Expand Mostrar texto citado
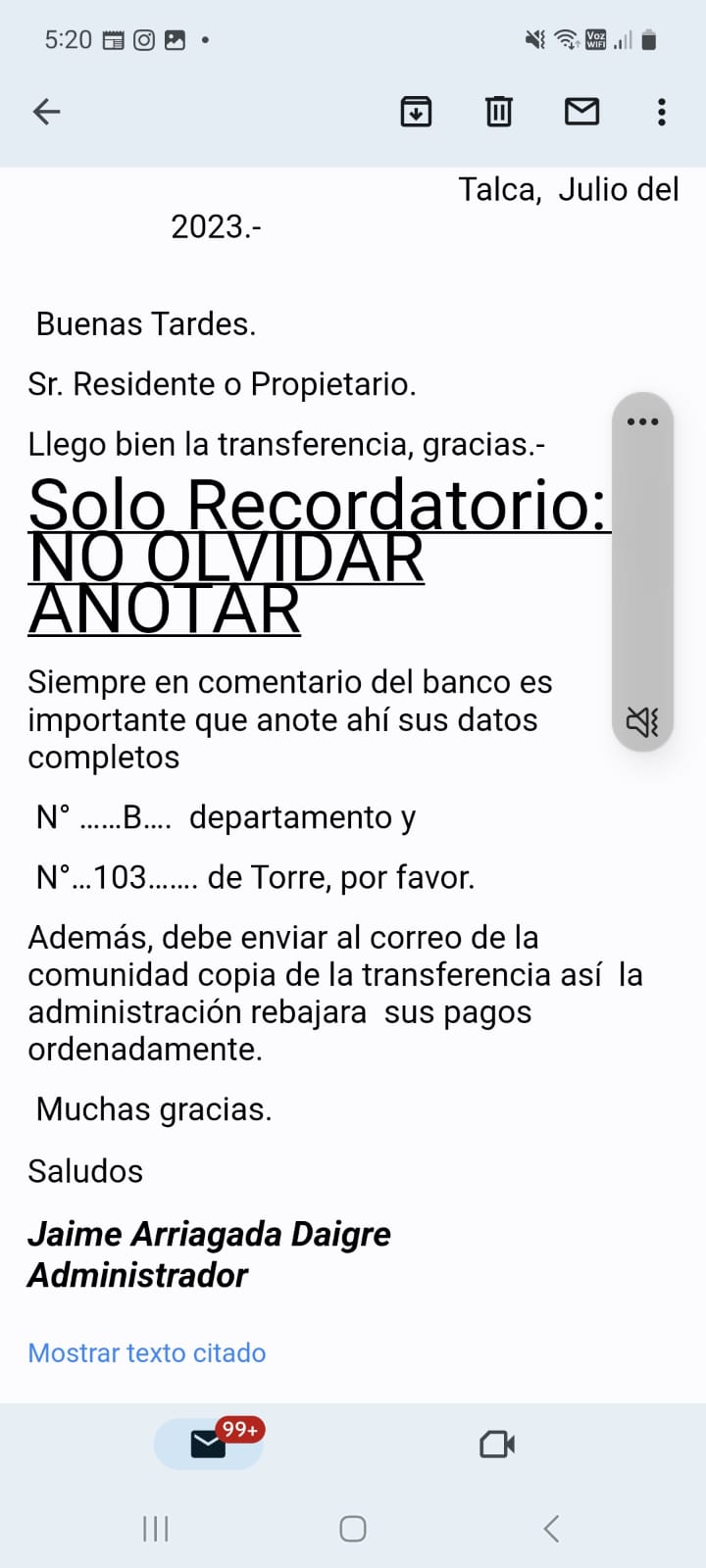 click(x=147, y=1352)
